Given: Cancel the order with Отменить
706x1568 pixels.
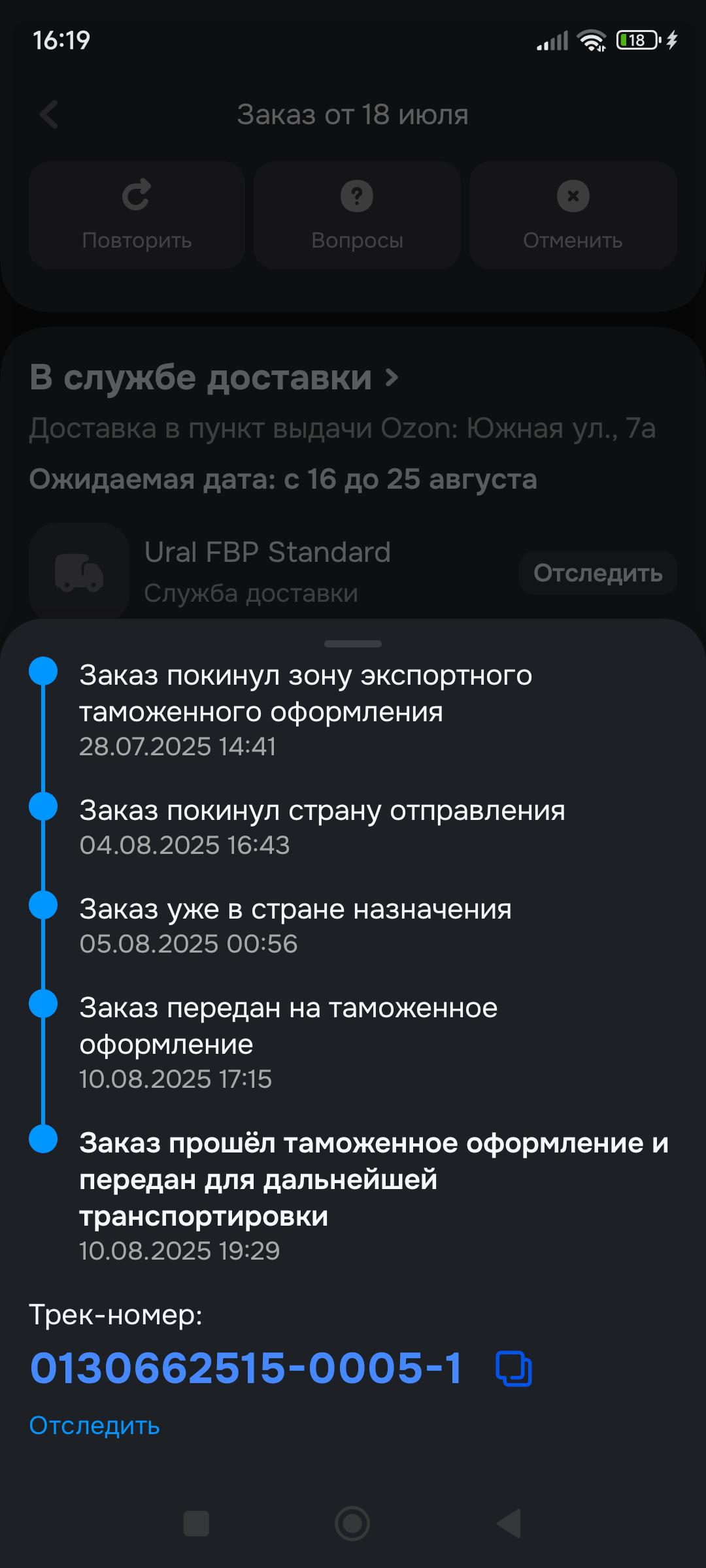Looking at the screenshot, I should click(x=573, y=216).
